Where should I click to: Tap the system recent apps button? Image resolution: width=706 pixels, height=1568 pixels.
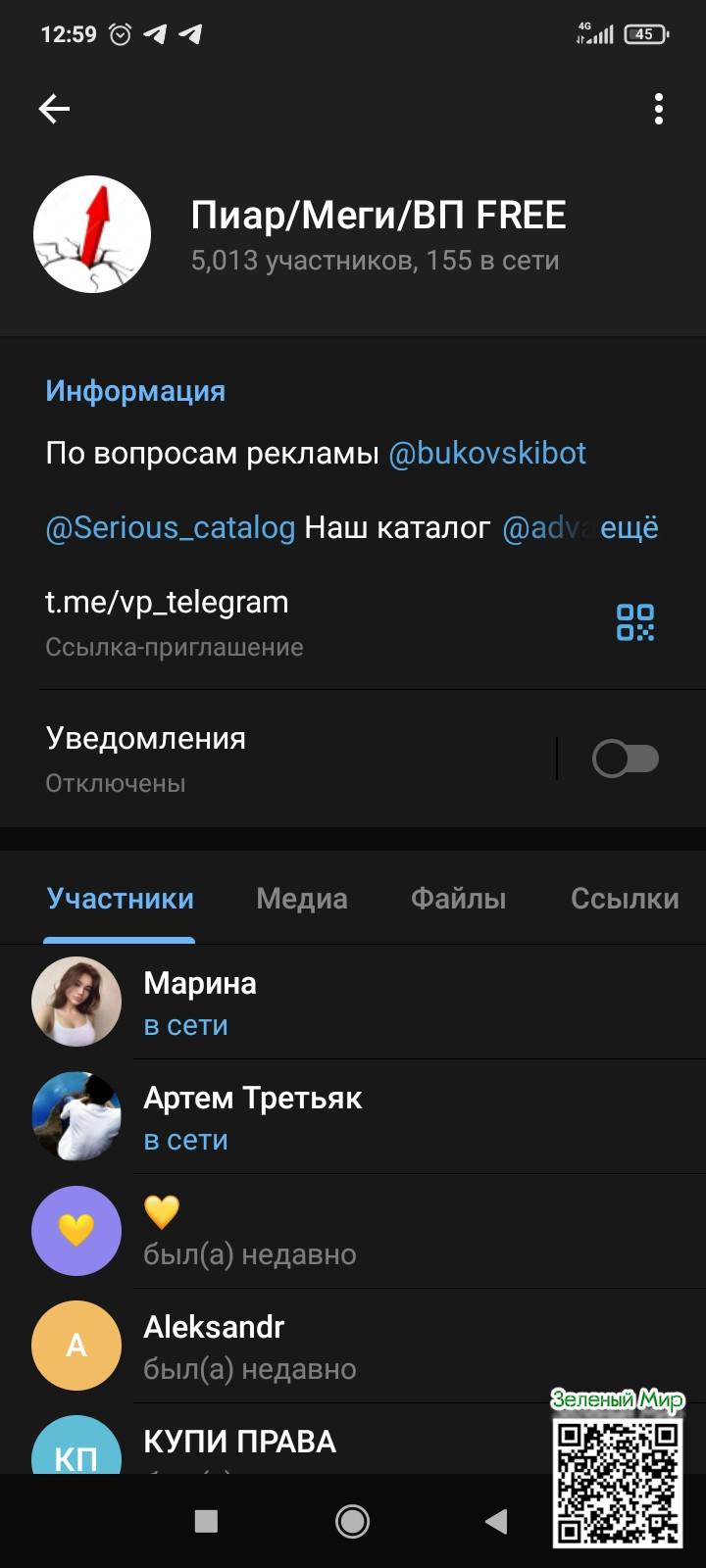pyautogui.click(x=206, y=1521)
